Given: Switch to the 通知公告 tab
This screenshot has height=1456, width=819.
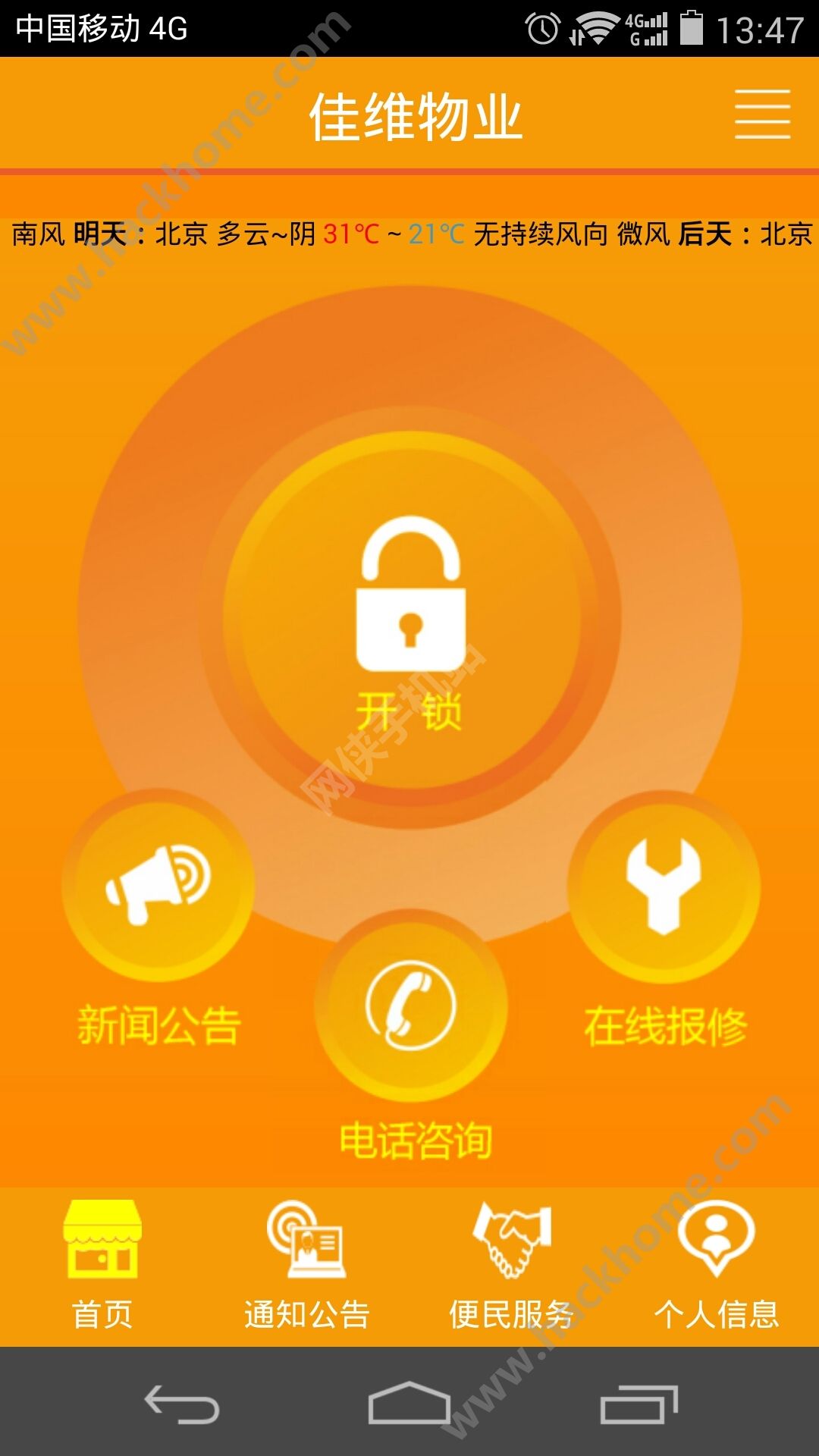Looking at the screenshot, I should tap(306, 1265).
